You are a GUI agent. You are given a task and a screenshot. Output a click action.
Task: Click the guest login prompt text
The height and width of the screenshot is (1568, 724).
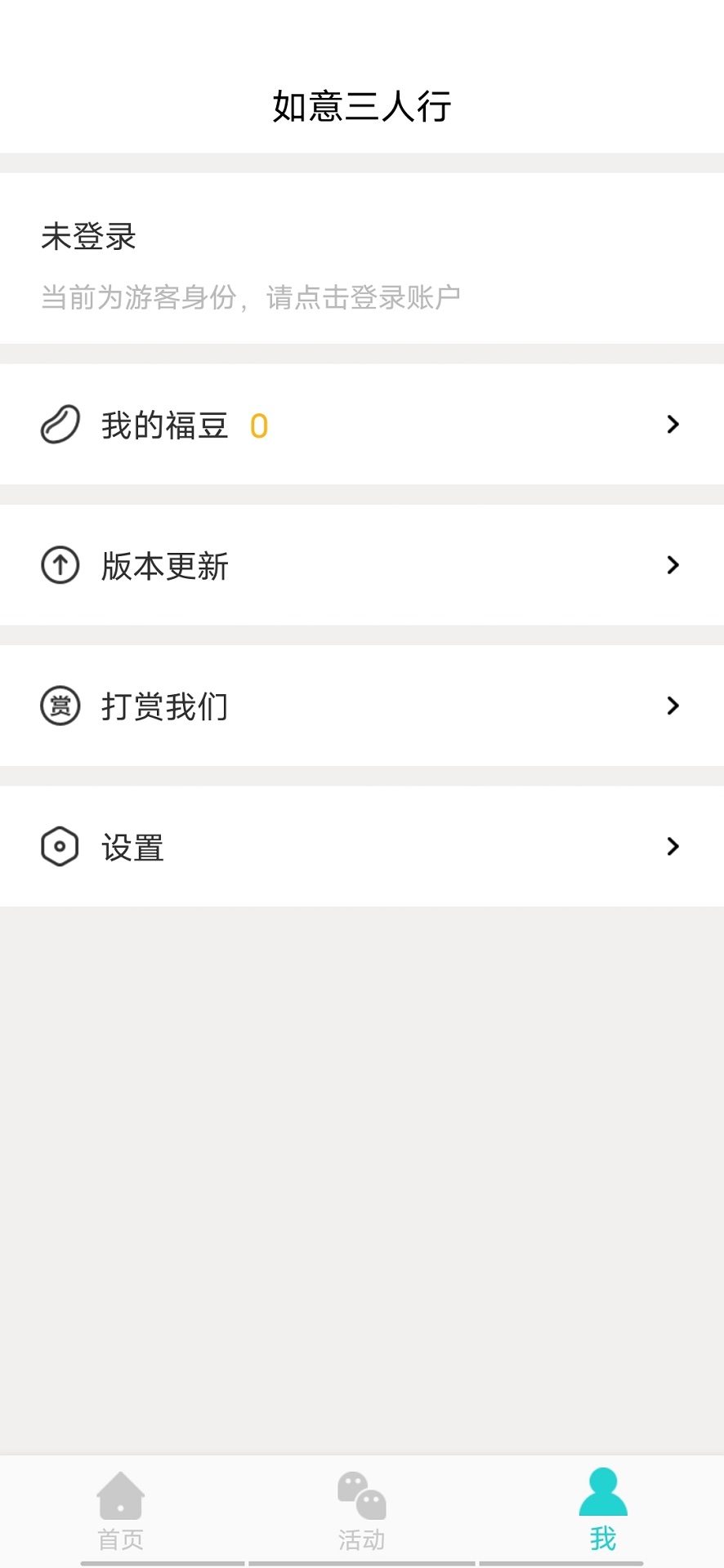[251, 296]
